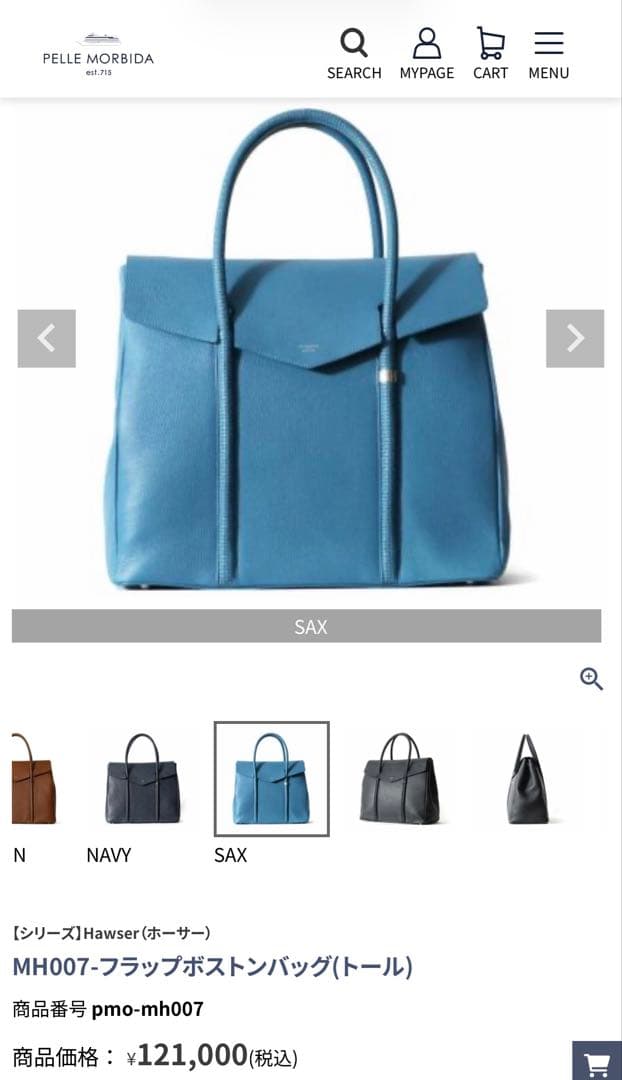Screen dimensions: 622x1080
Task: View the dark gray front-view bag thumbnail
Action: coord(400,779)
